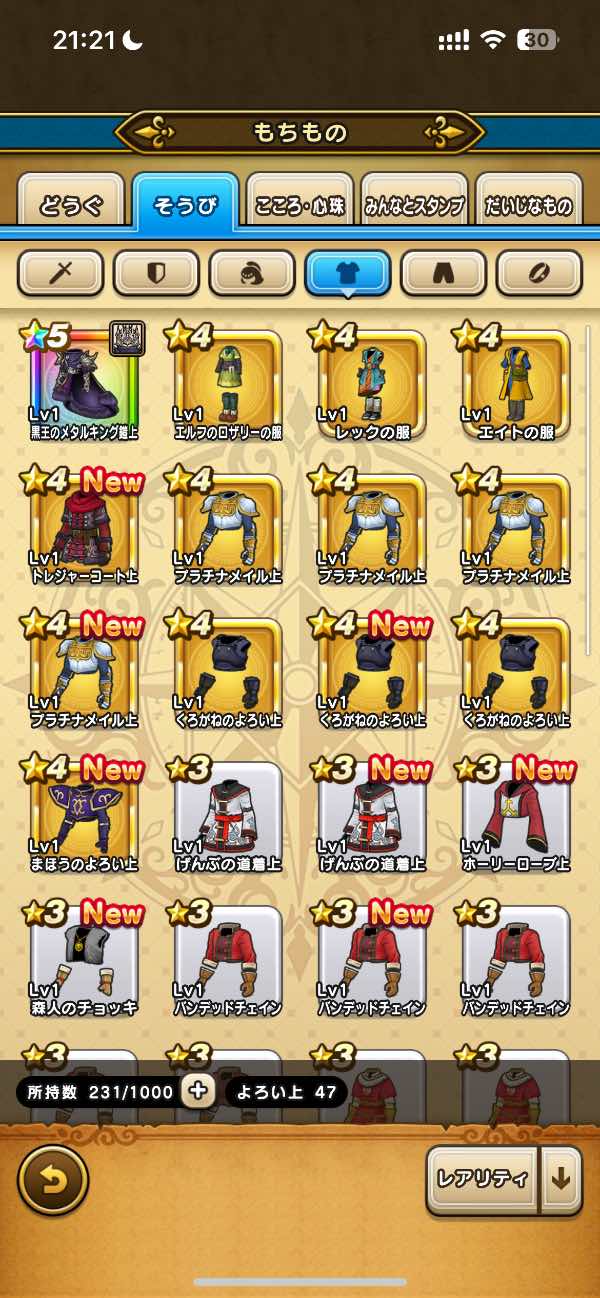The image size is (600, 1298).
Task: Open the レアリティ sort options
Action: [482, 1179]
